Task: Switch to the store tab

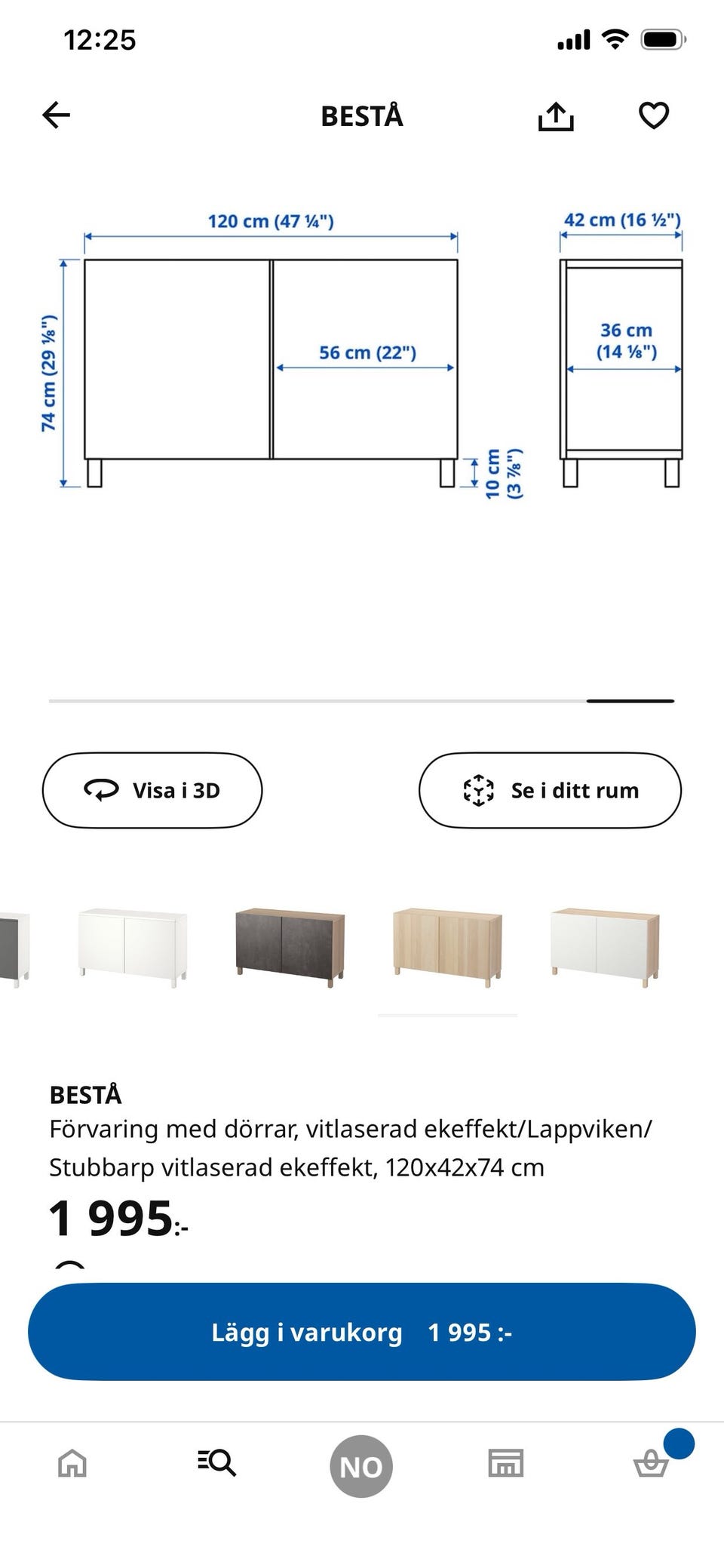Action: click(506, 1463)
